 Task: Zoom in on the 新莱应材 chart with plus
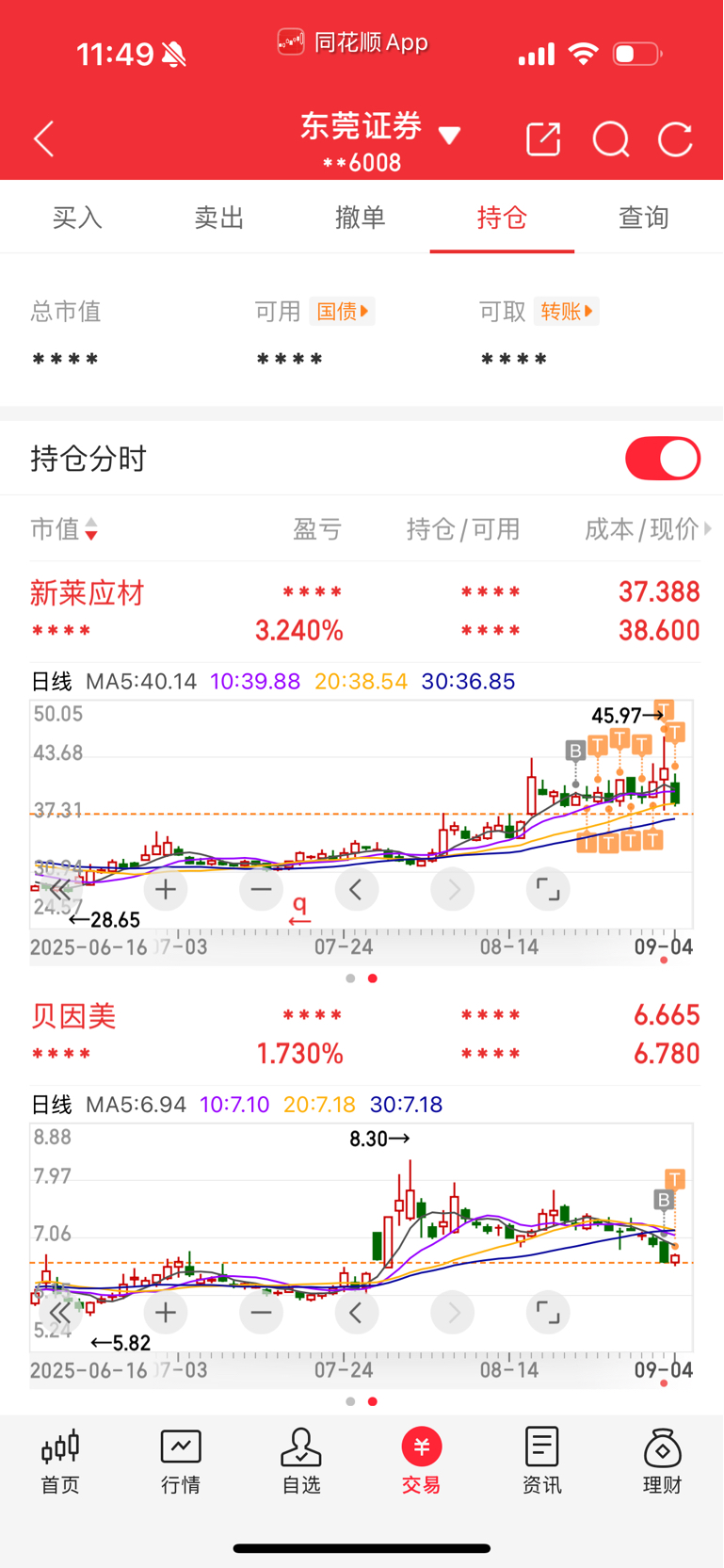(166, 889)
